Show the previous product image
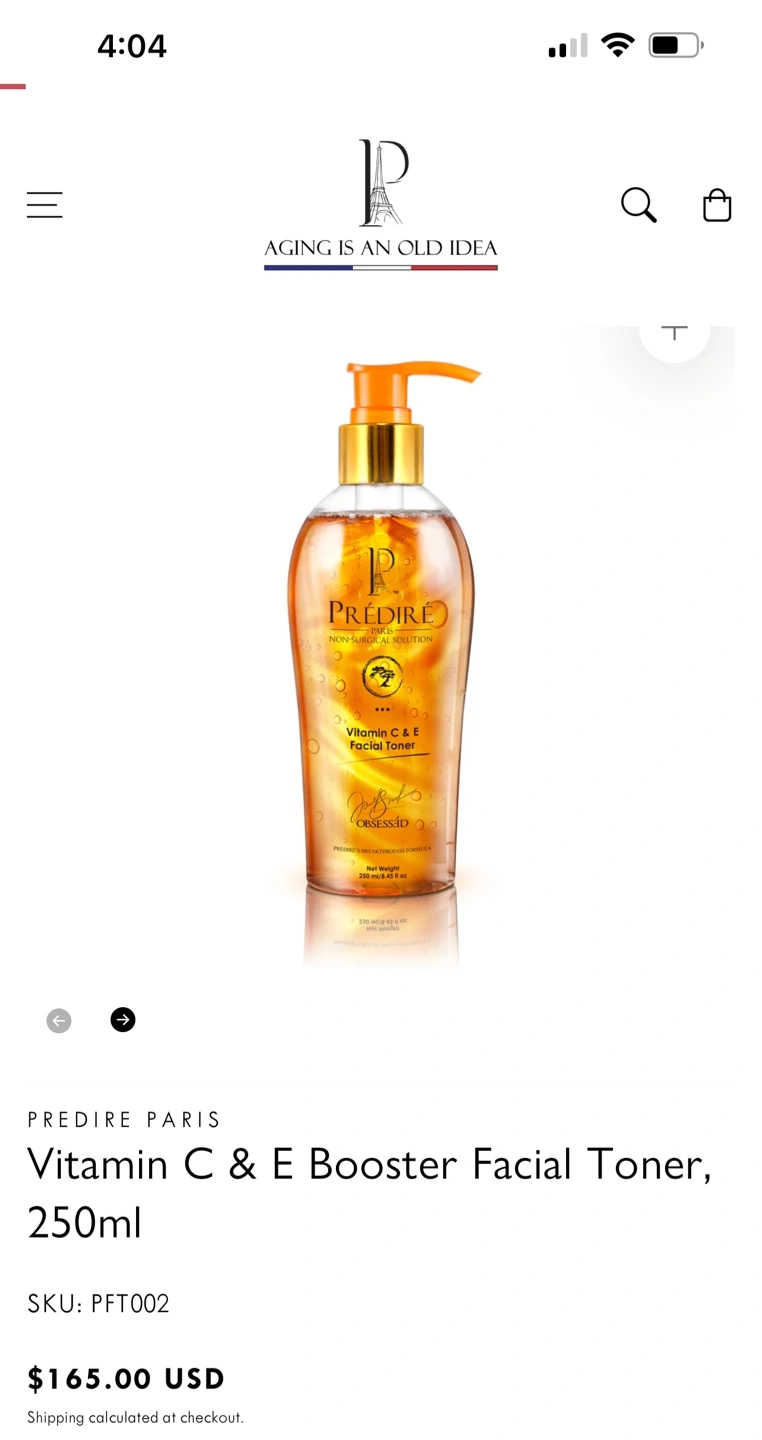The height and width of the screenshot is (1440, 762). (x=59, y=1020)
